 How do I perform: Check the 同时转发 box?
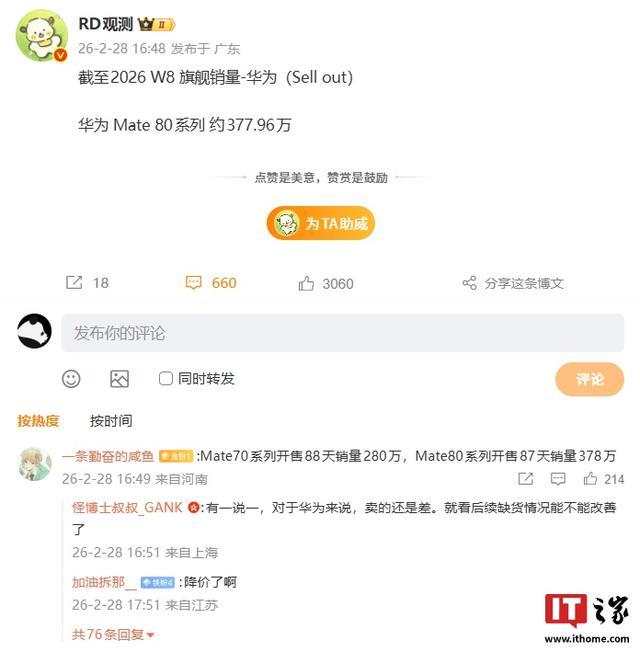(166, 378)
